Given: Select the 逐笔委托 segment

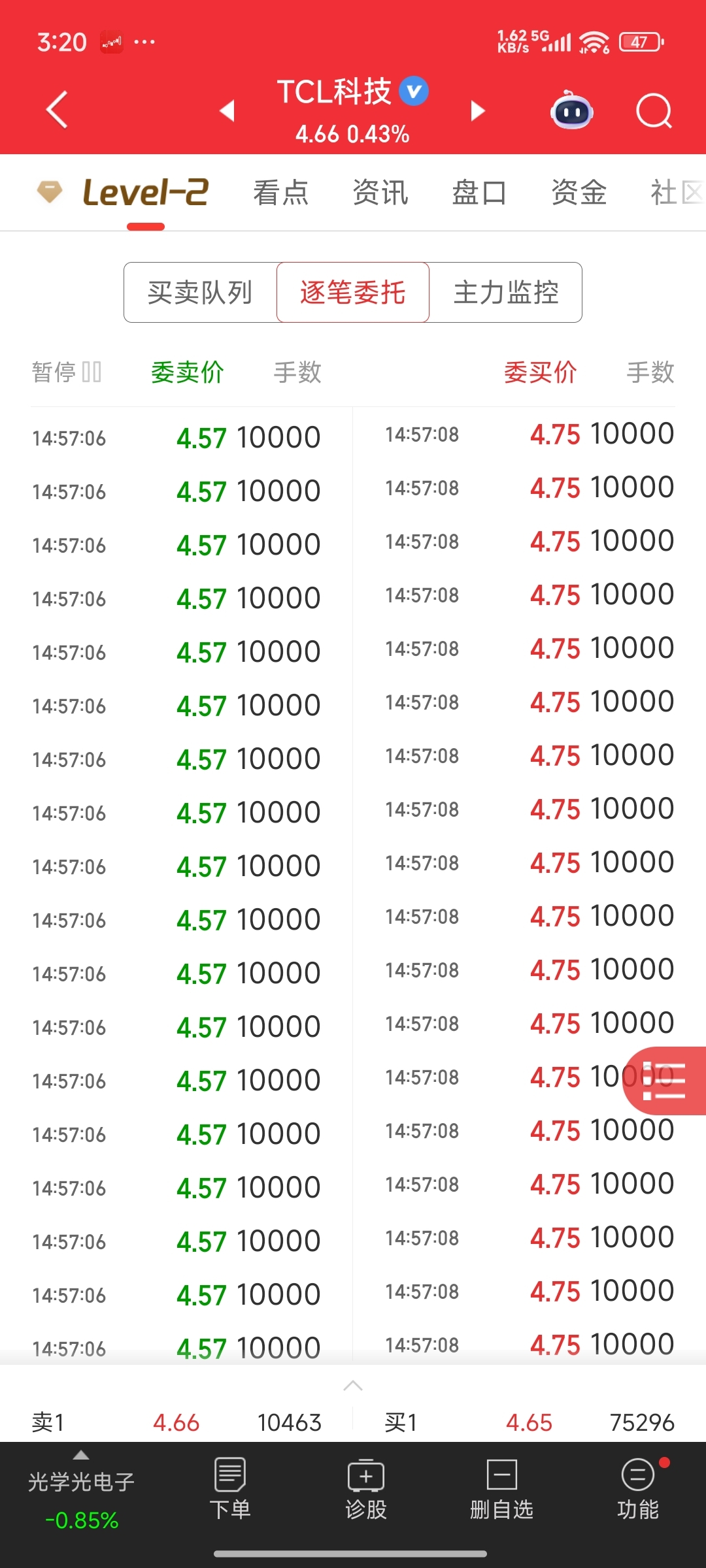Looking at the screenshot, I should (x=353, y=293).
